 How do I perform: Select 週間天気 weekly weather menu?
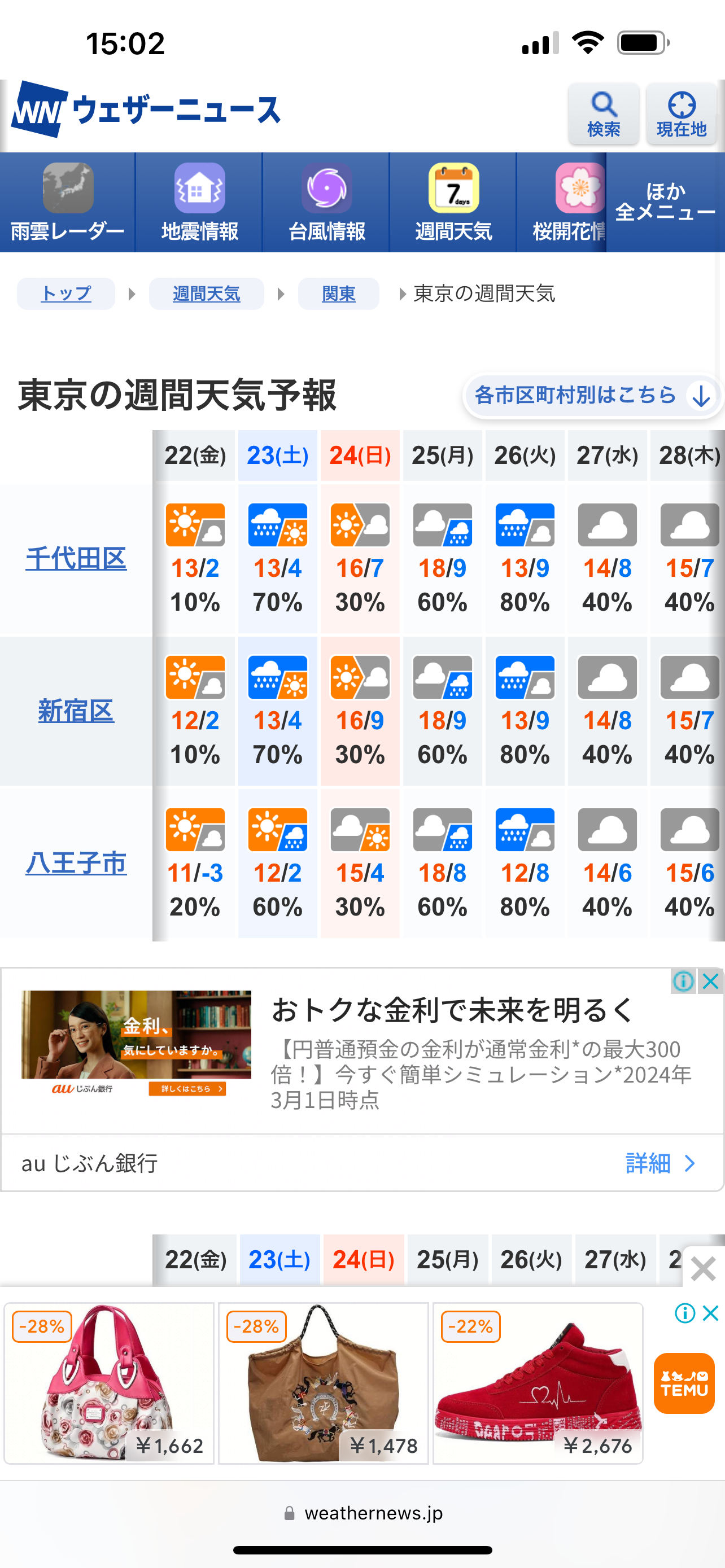pos(453,203)
